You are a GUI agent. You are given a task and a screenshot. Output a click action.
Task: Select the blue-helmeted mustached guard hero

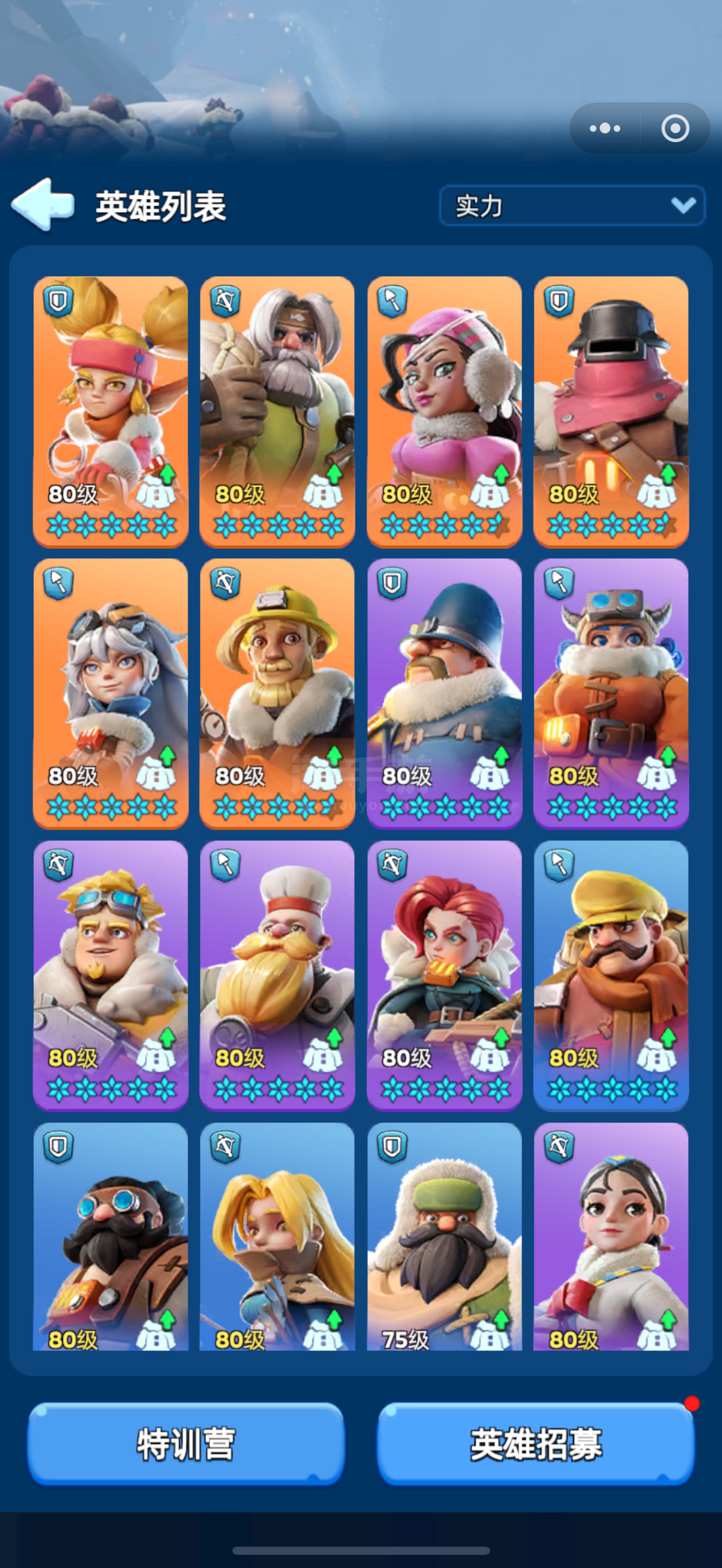[444, 693]
